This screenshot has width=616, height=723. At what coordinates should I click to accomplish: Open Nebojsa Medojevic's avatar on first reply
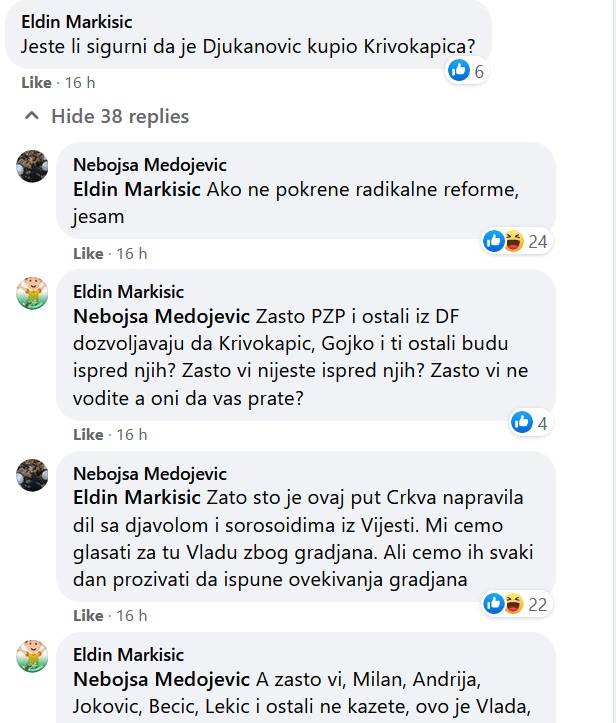[32, 165]
